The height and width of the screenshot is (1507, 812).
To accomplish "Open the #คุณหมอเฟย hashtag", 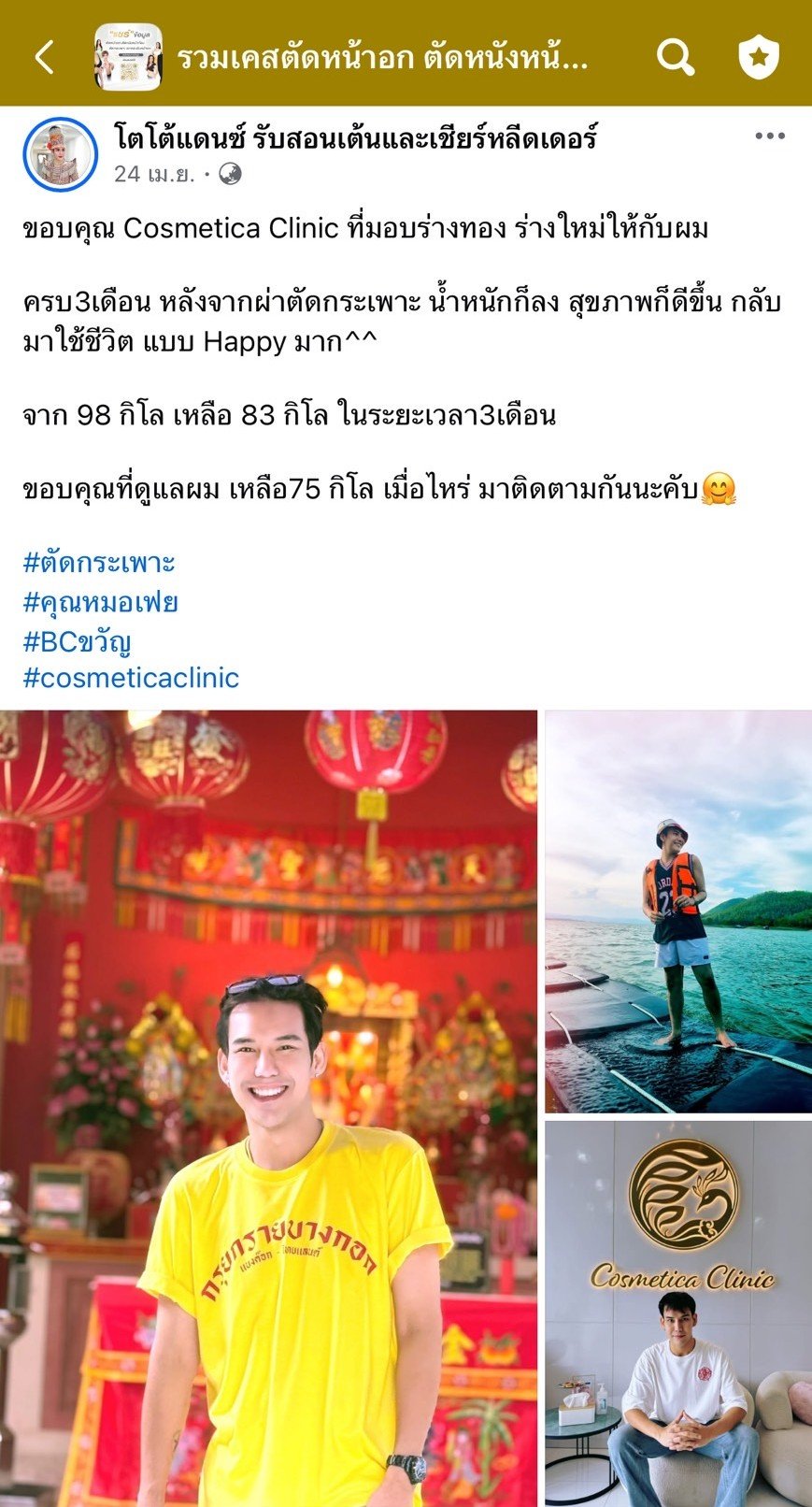I will tap(100, 602).
